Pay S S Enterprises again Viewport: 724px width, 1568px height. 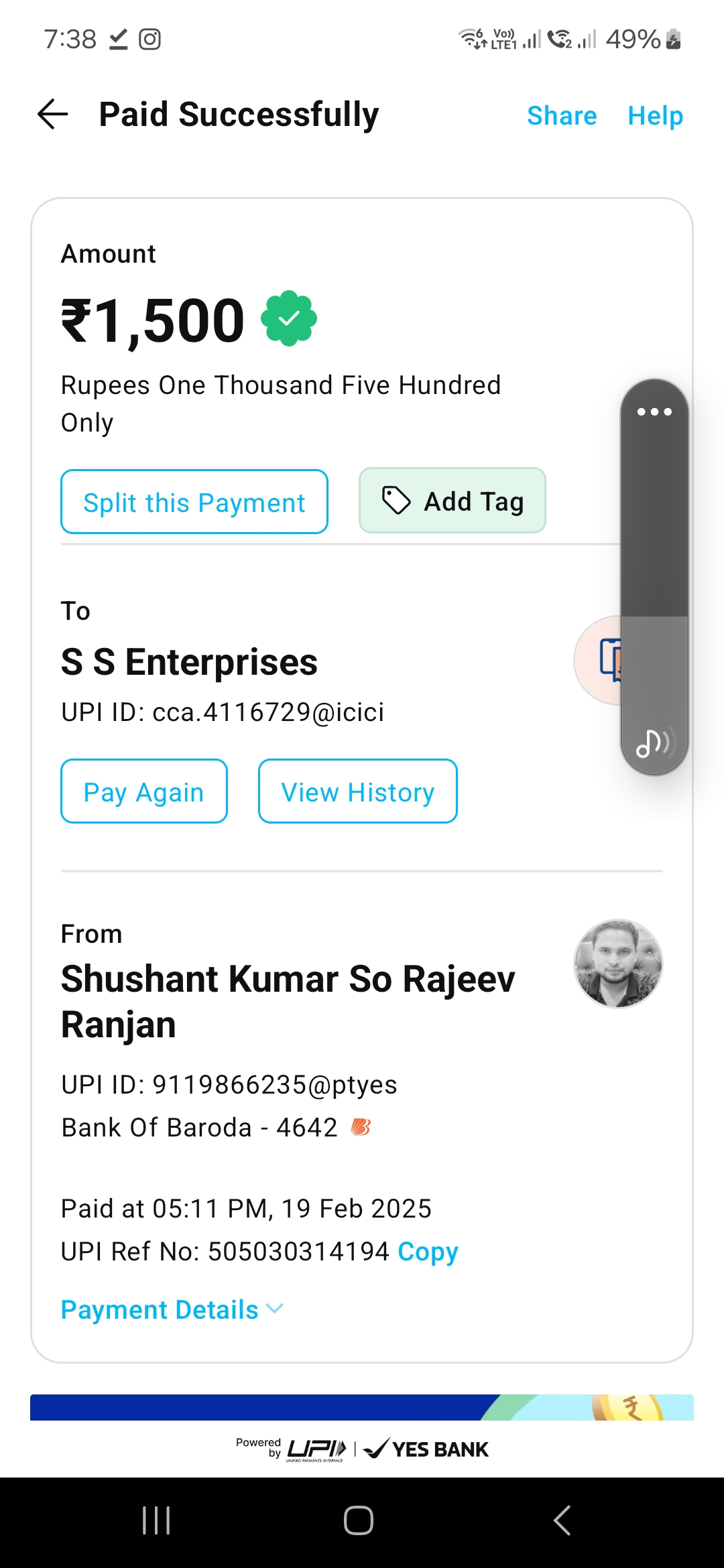point(144,791)
